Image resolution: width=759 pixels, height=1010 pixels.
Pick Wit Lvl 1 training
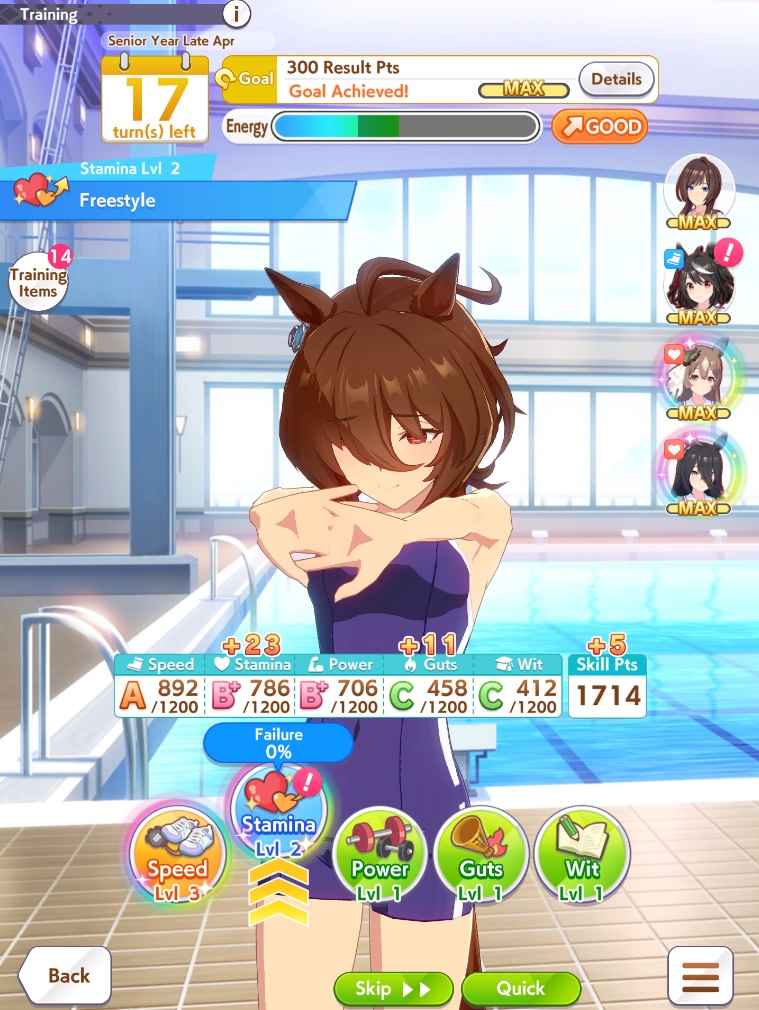[x=582, y=855]
